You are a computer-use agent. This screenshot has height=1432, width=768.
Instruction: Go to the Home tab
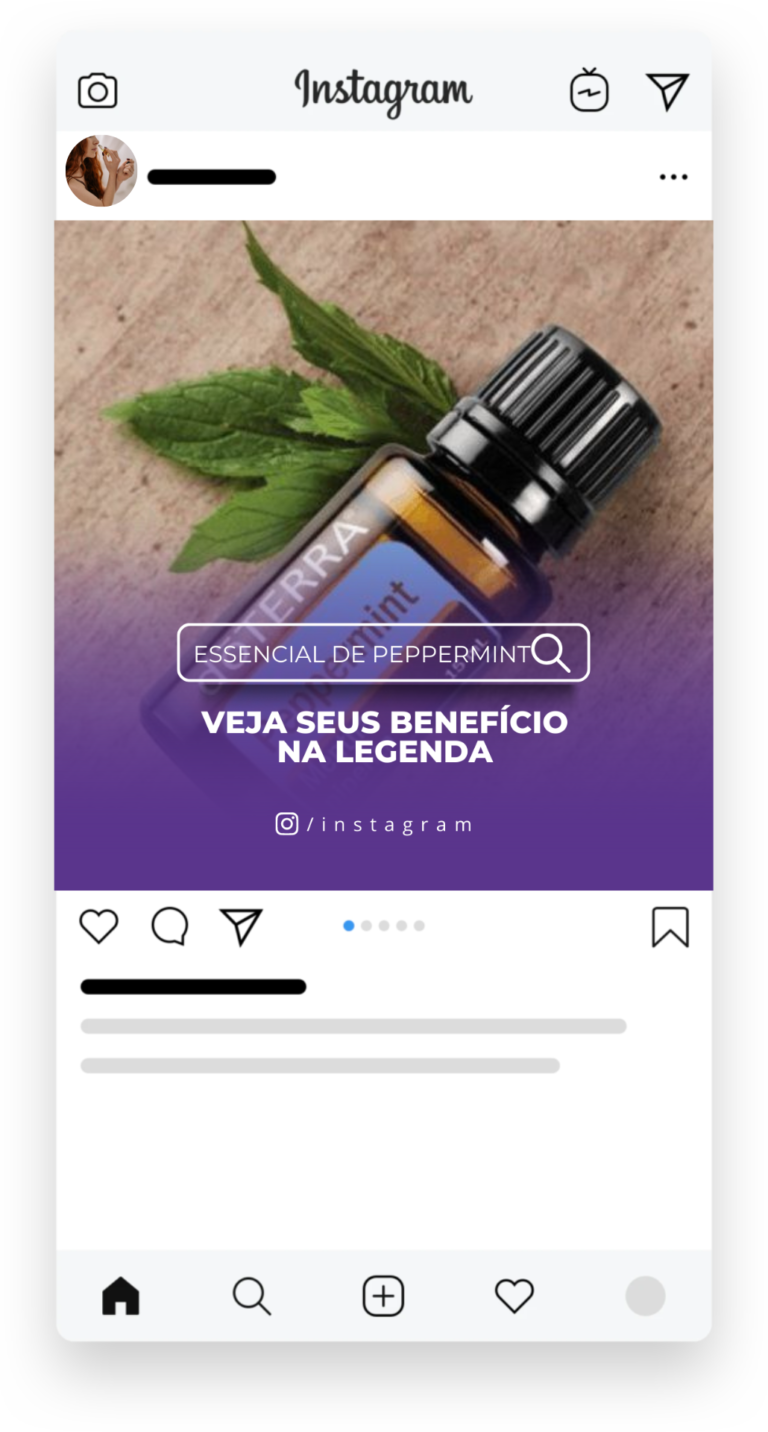point(121,1296)
